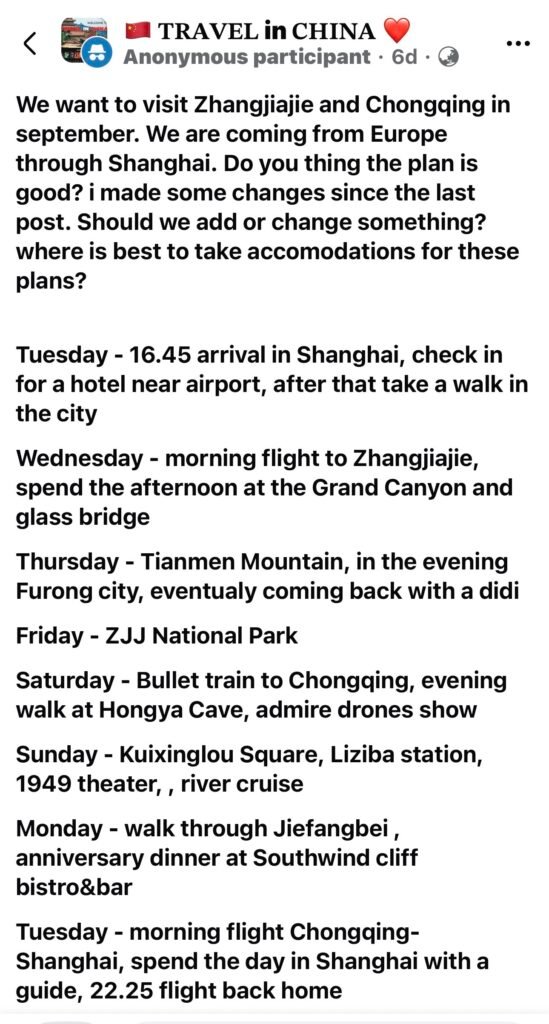Go back using the arrow icon
The height and width of the screenshot is (1024, 549).
(x=29, y=44)
